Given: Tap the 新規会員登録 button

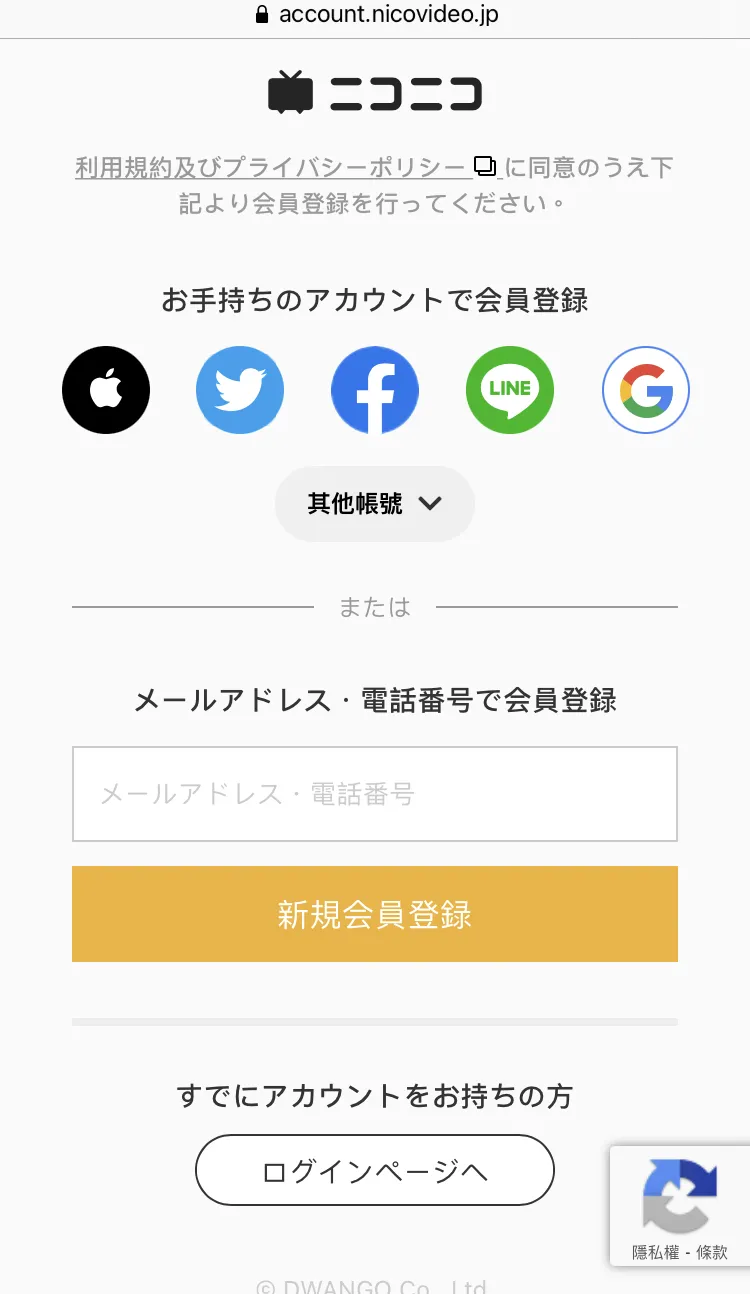Looking at the screenshot, I should 375,914.
